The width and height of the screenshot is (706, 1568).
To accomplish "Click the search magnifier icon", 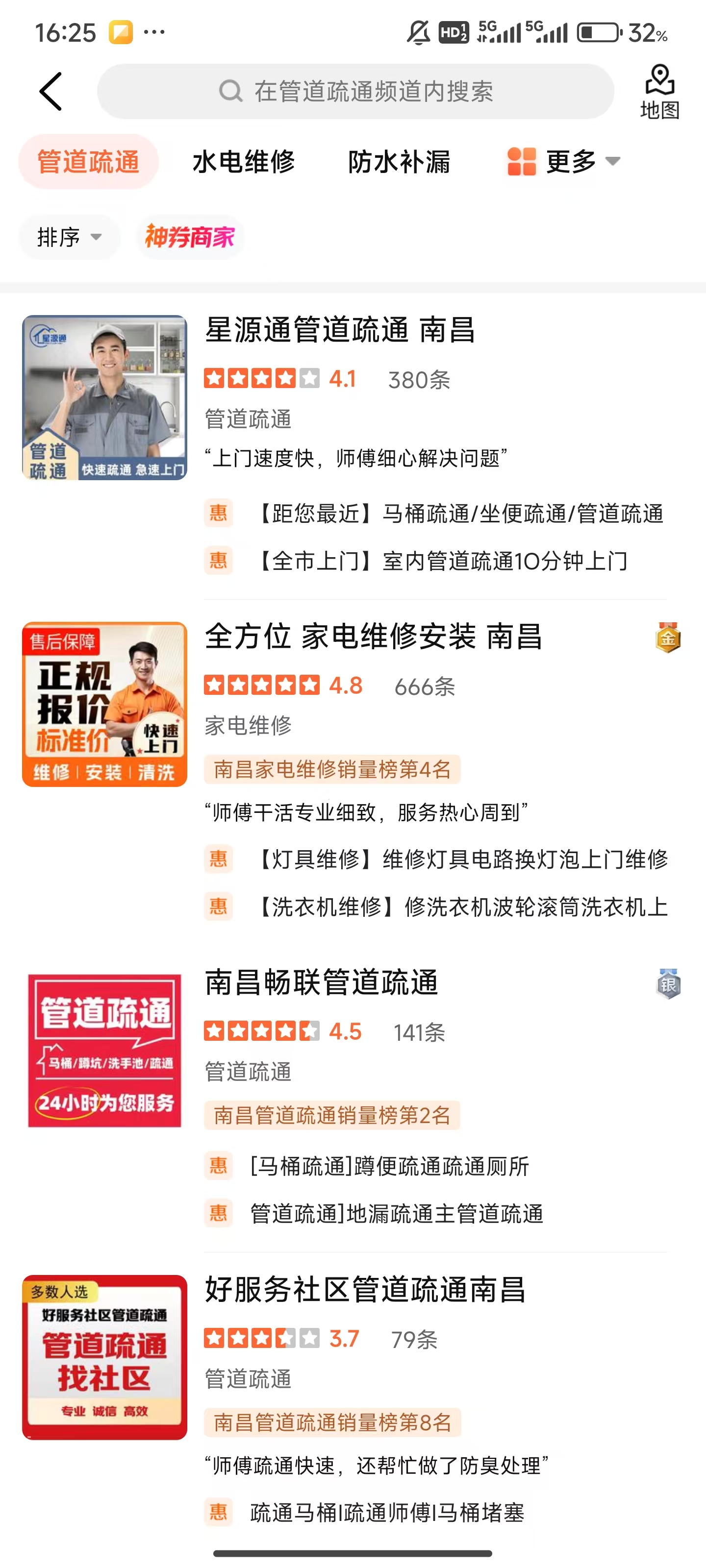I will click(229, 92).
